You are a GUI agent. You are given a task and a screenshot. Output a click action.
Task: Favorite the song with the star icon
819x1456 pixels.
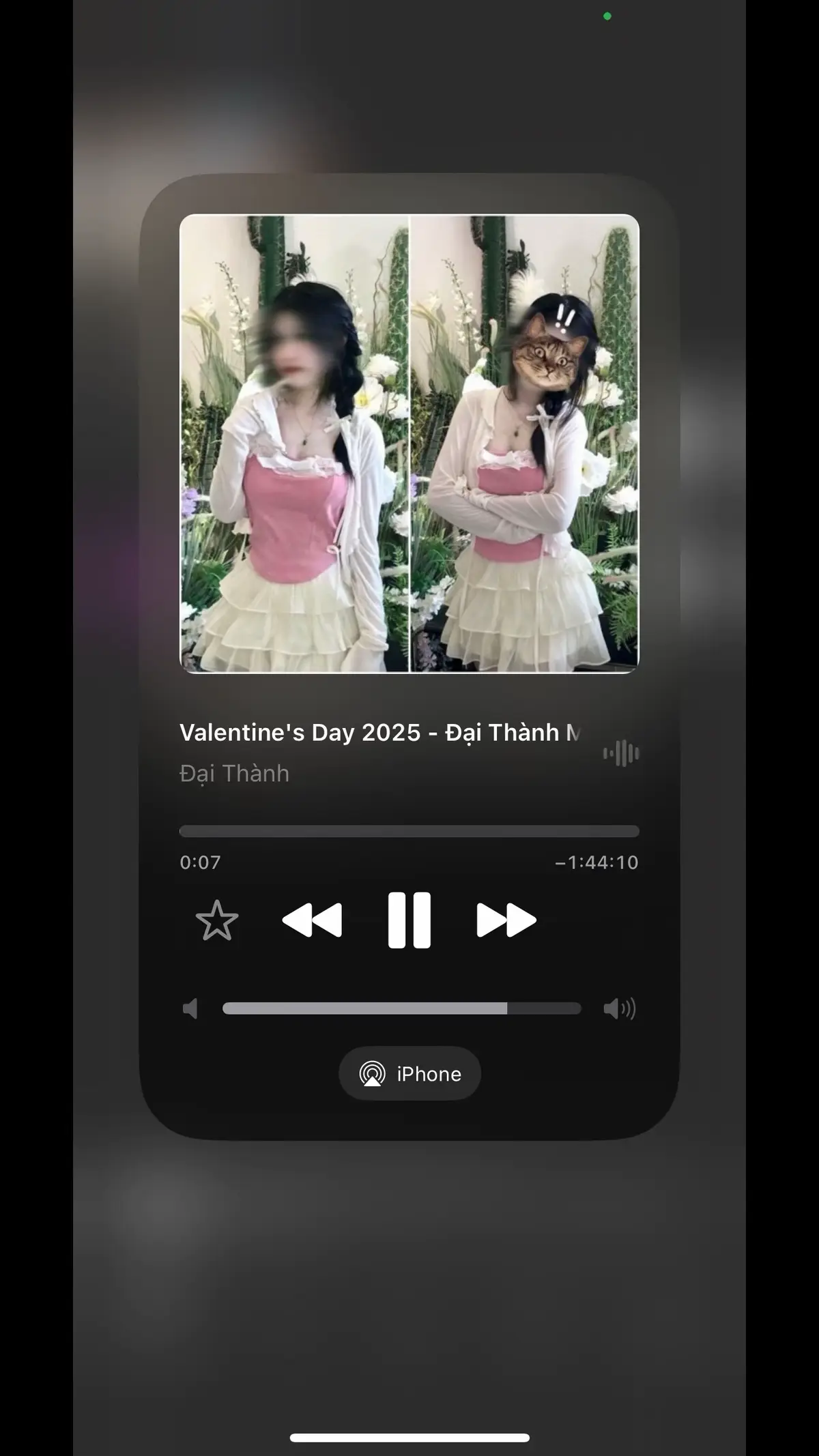pos(217,920)
